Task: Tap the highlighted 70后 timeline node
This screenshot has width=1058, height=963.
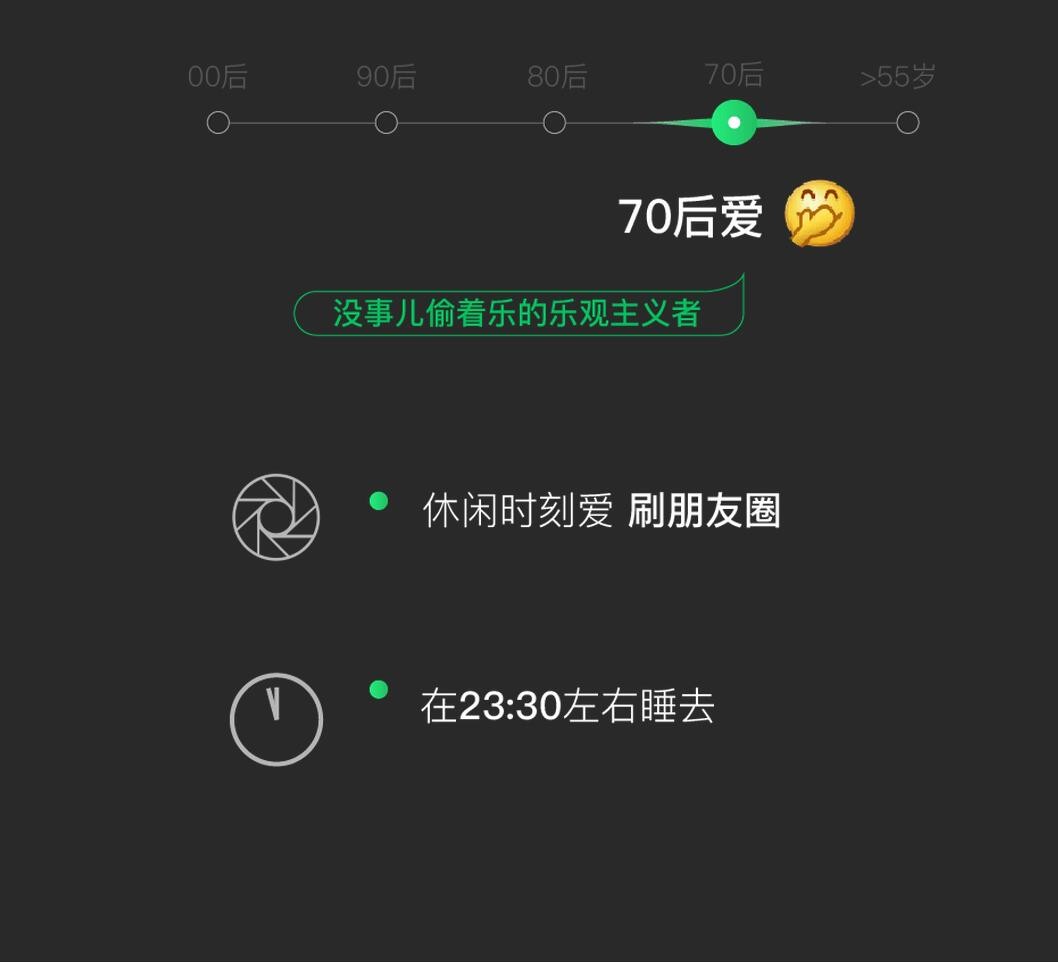Action: point(734,123)
